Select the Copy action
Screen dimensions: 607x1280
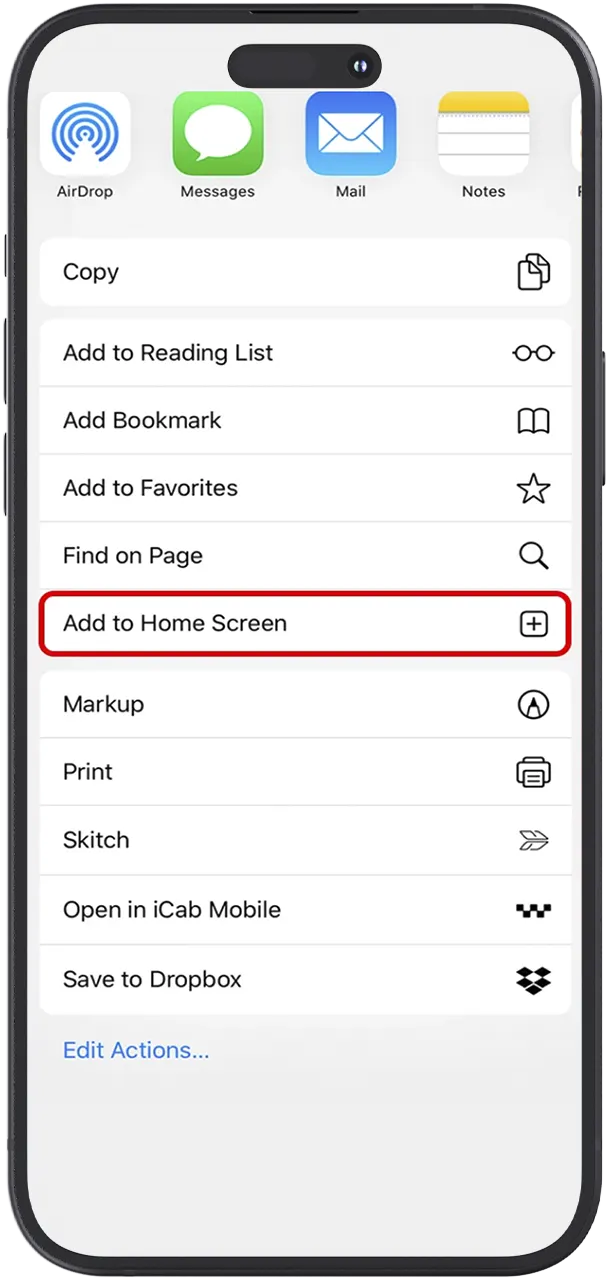point(304,272)
